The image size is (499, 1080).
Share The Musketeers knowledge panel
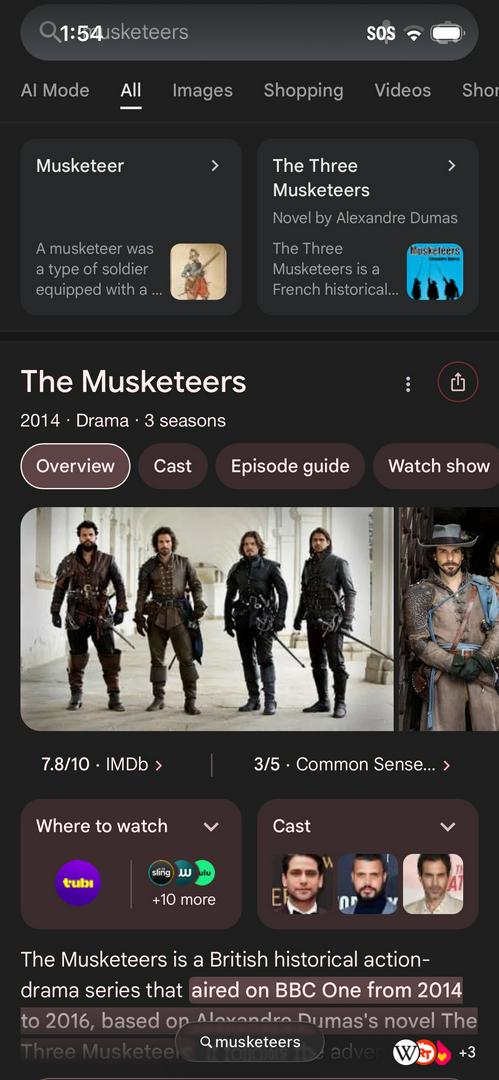[458, 382]
